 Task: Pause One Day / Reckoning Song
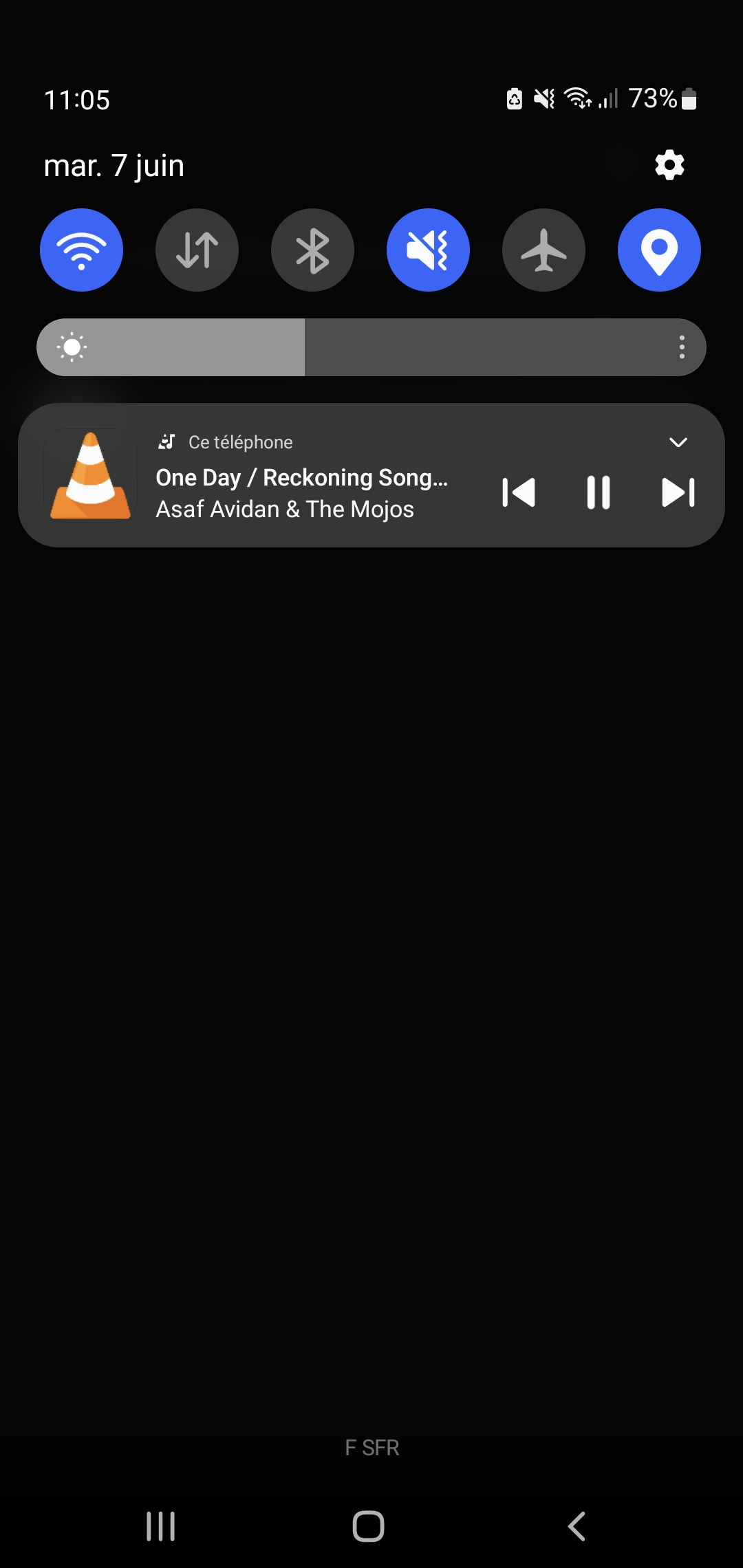point(599,492)
